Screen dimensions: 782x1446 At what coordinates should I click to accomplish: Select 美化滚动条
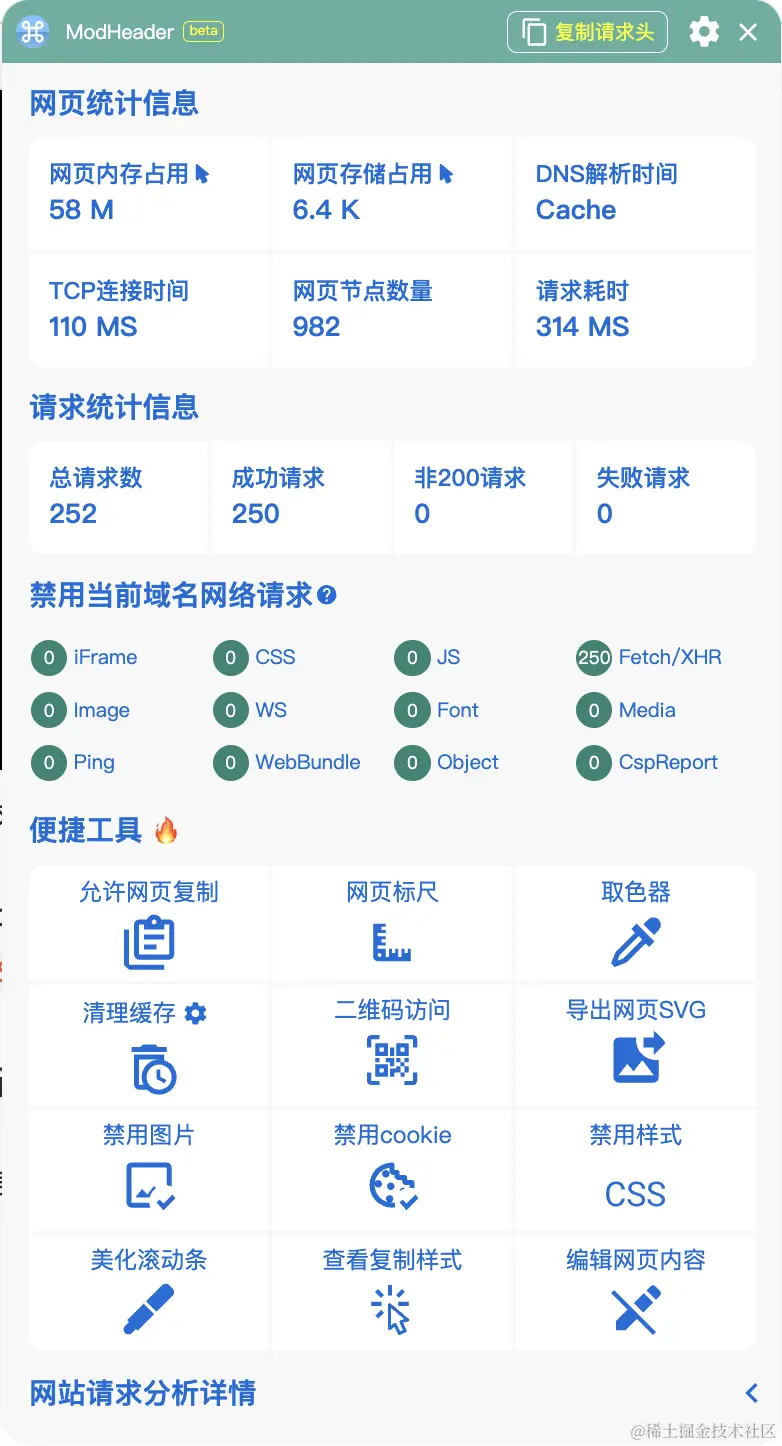(x=149, y=1293)
